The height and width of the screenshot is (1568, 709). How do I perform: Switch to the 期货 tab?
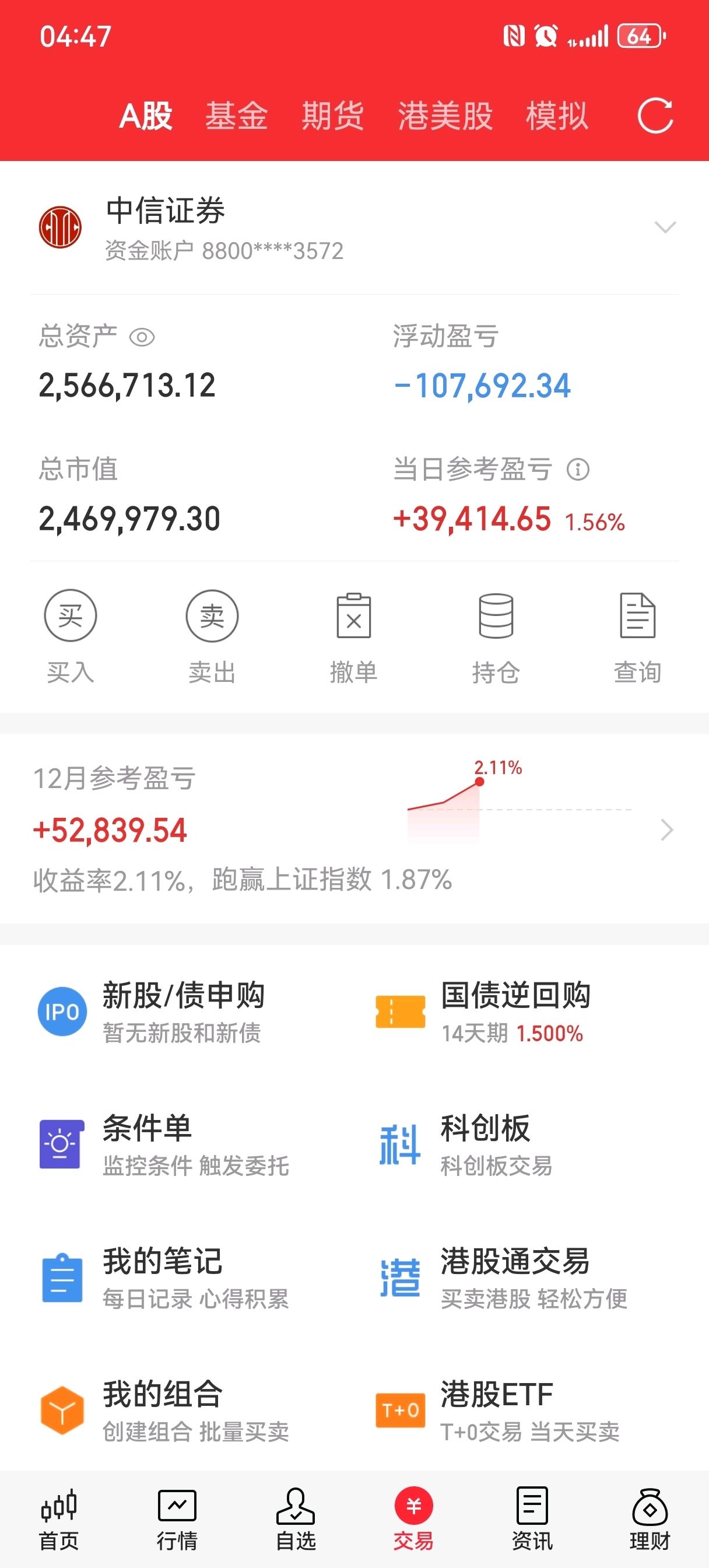click(x=332, y=116)
